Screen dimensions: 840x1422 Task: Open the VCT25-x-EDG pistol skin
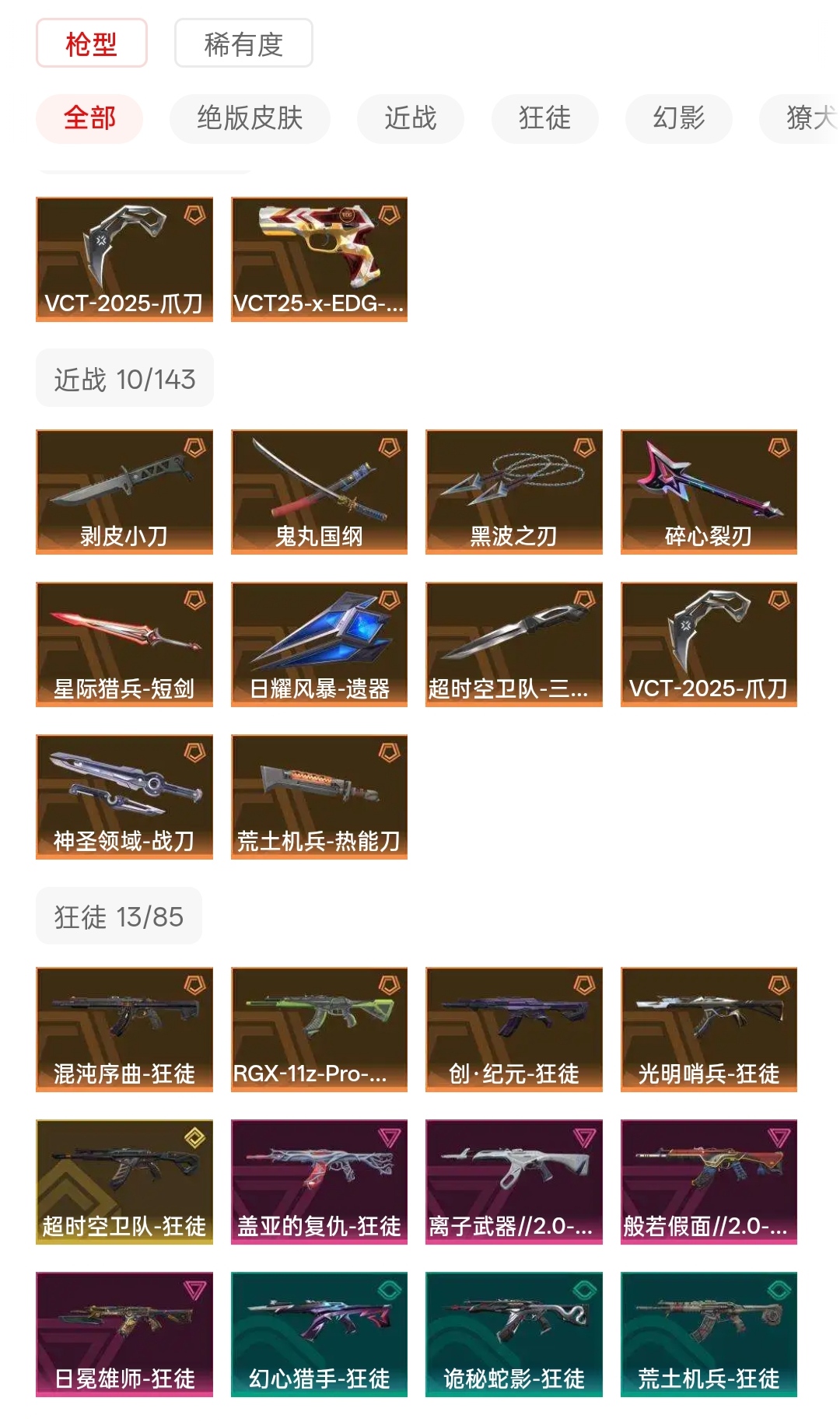pyautogui.click(x=319, y=259)
